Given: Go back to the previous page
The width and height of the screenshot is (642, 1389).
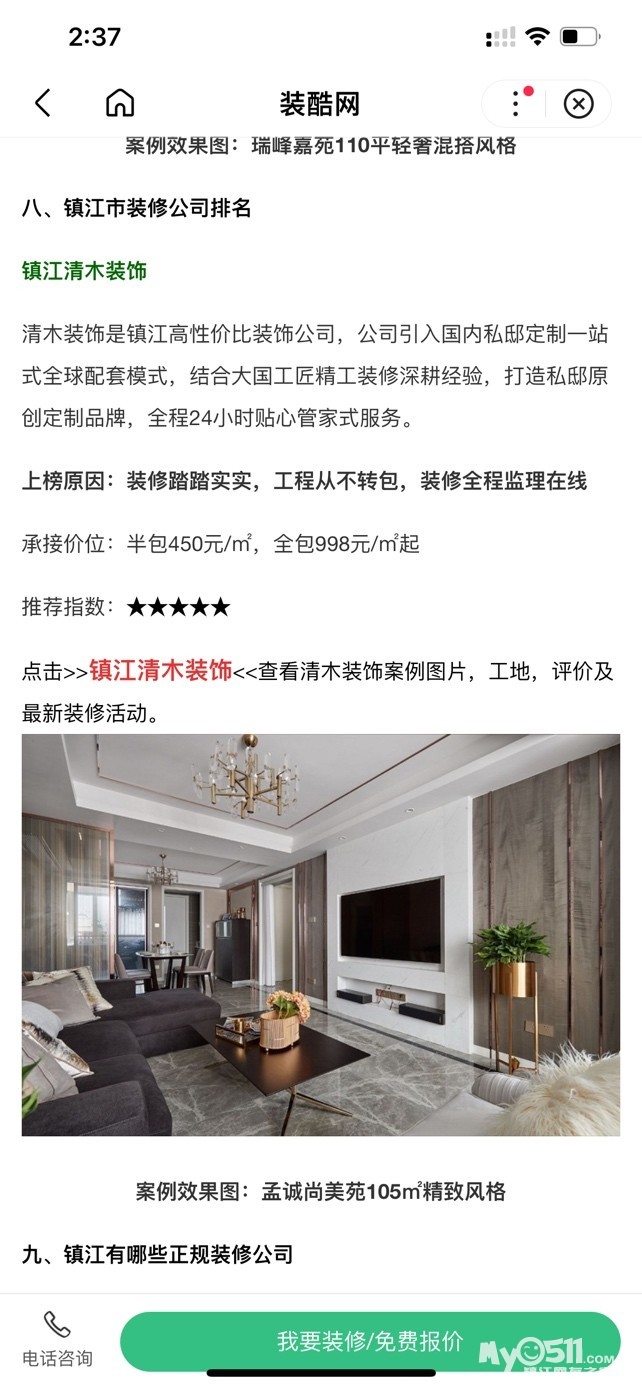Looking at the screenshot, I should pos(42,103).
